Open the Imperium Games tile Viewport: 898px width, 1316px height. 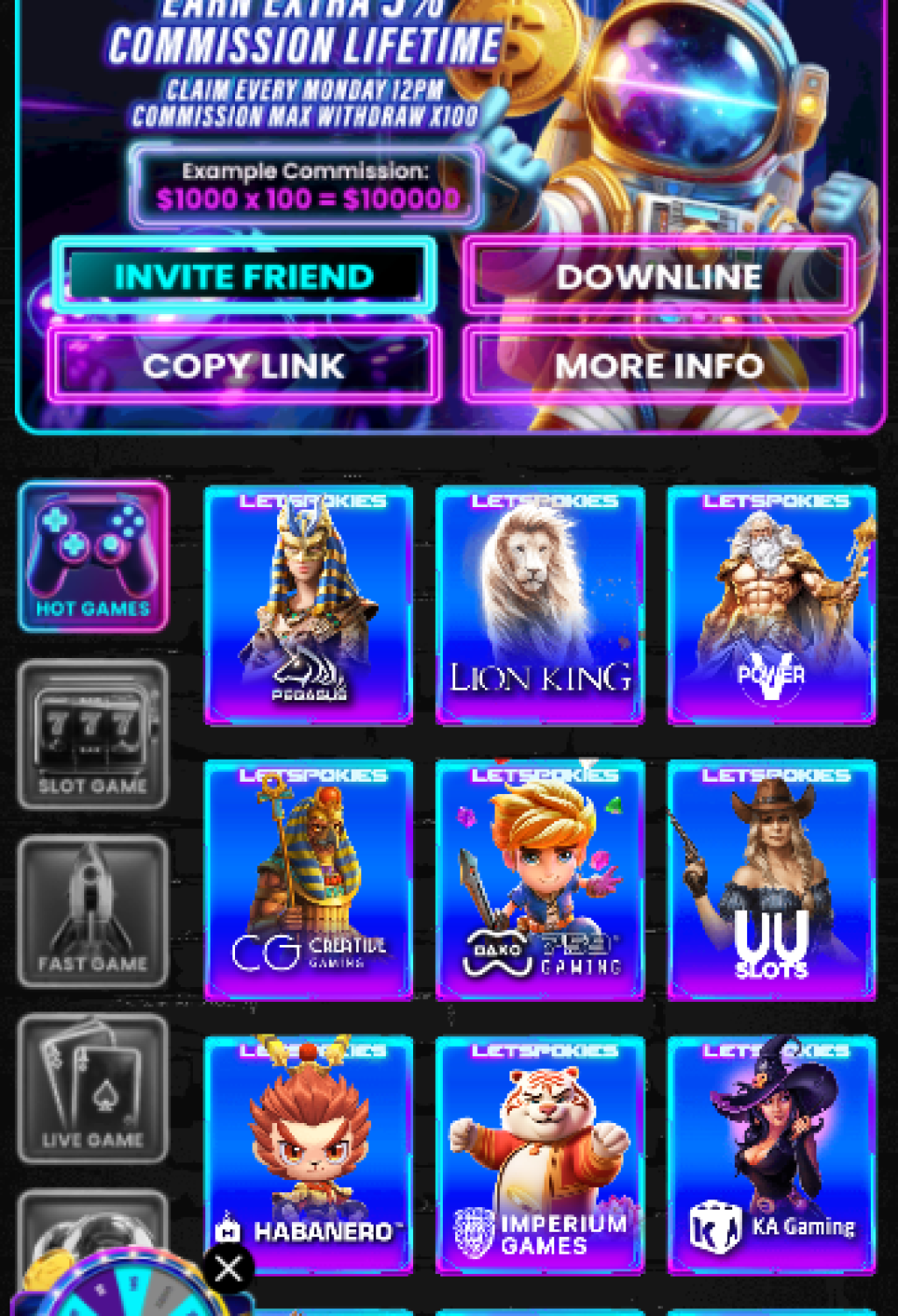pos(540,1155)
